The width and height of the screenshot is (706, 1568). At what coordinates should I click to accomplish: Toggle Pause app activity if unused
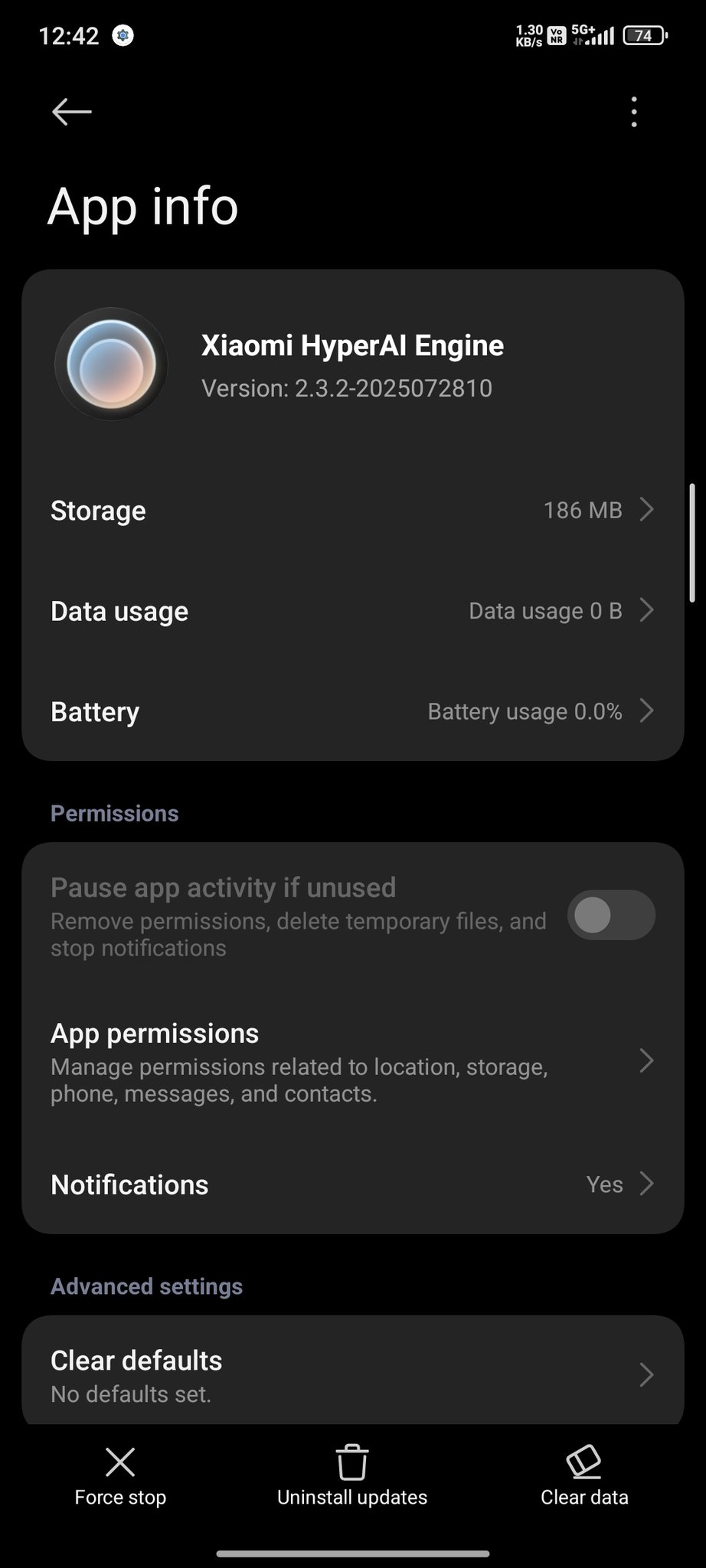610,915
